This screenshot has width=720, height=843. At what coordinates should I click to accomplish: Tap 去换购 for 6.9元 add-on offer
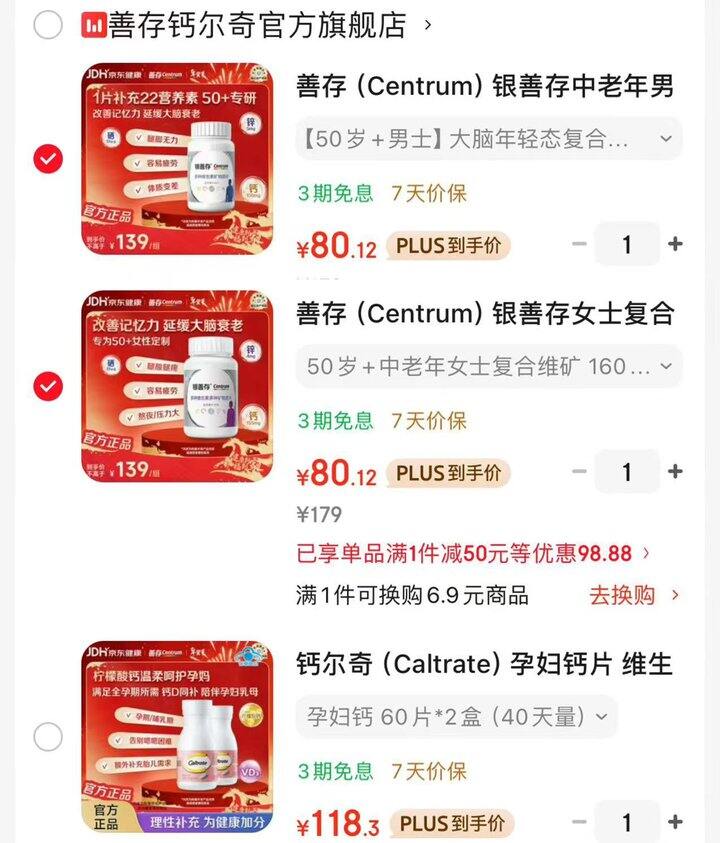pyautogui.click(x=634, y=596)
